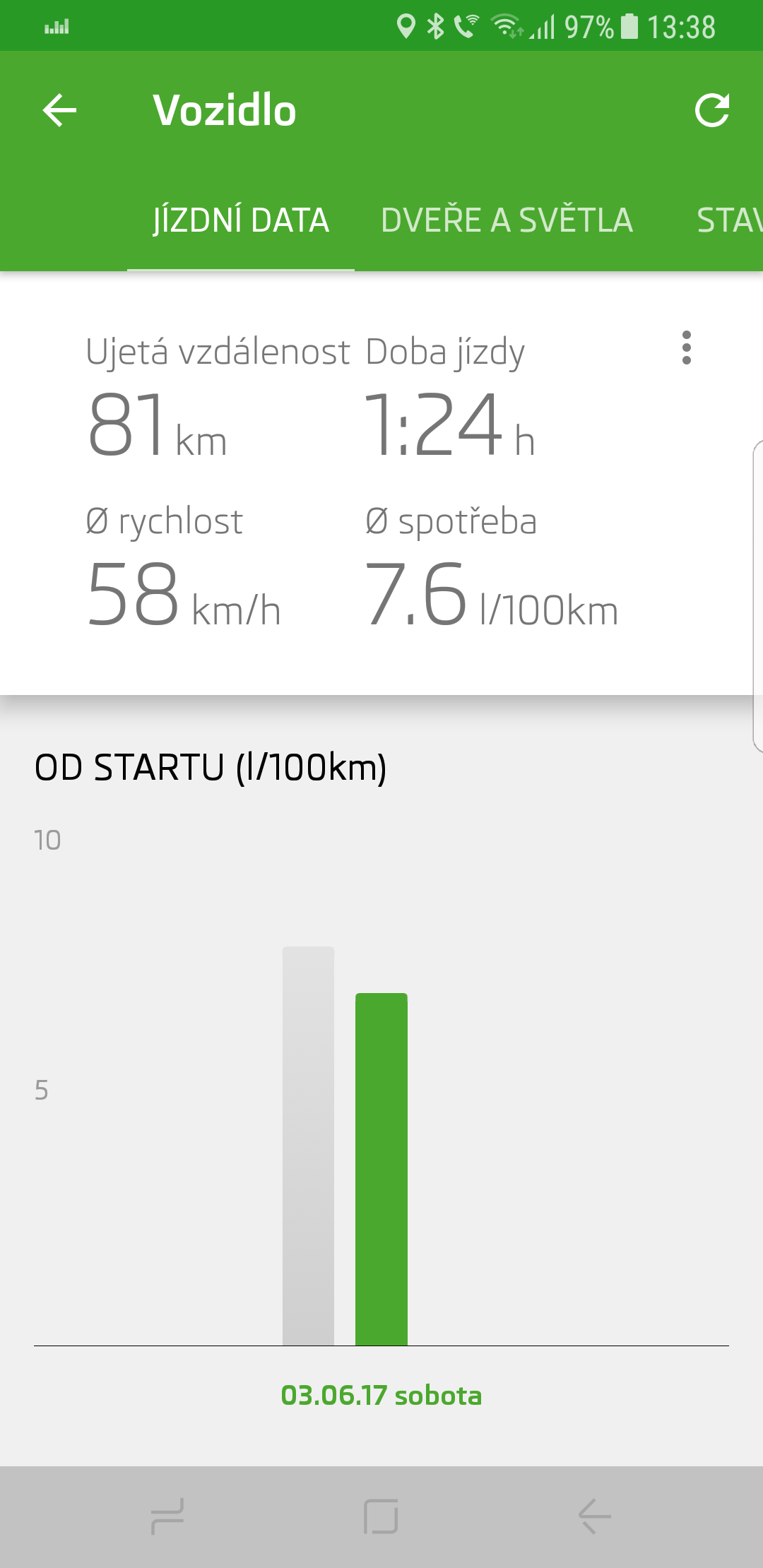Switch to the Dveře a světla tab
Screen dimensions: 763x1568
point(507,220)
